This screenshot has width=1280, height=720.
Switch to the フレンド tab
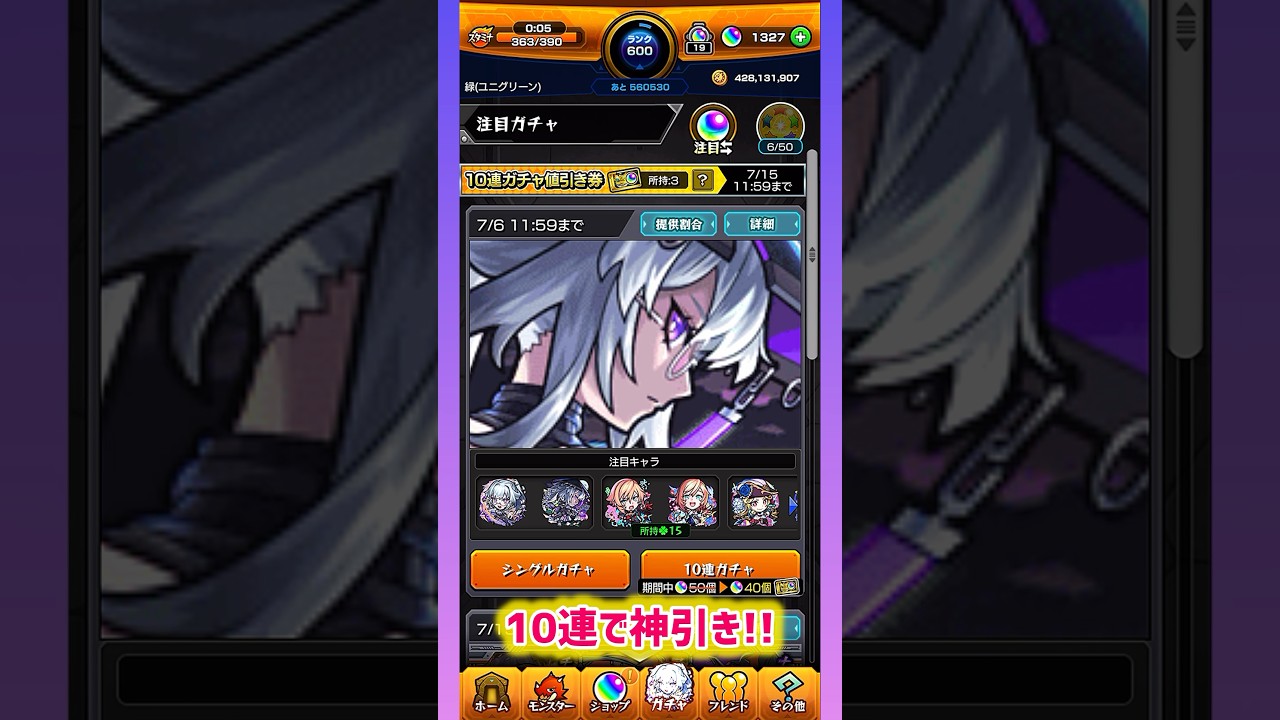click(728, 693)
